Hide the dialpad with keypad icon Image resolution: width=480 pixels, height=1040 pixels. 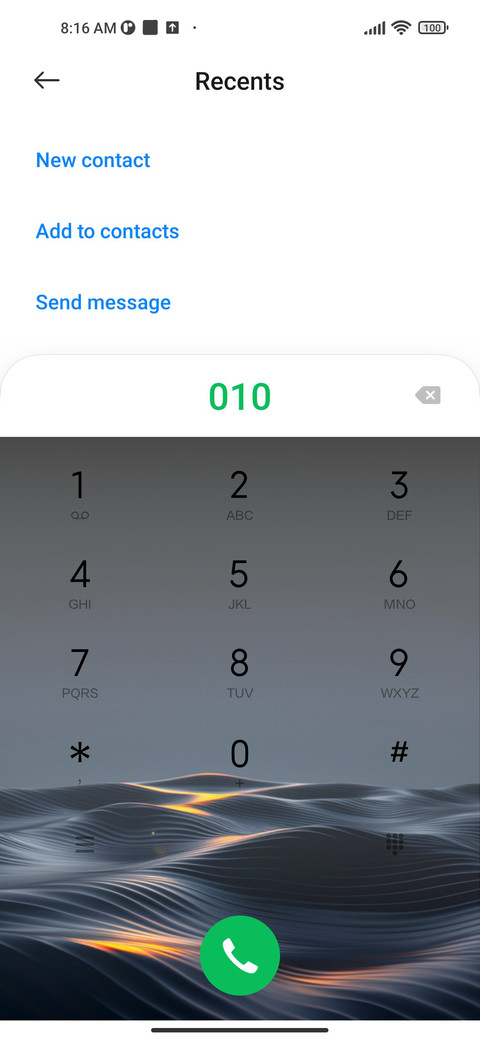coord(395,844)
